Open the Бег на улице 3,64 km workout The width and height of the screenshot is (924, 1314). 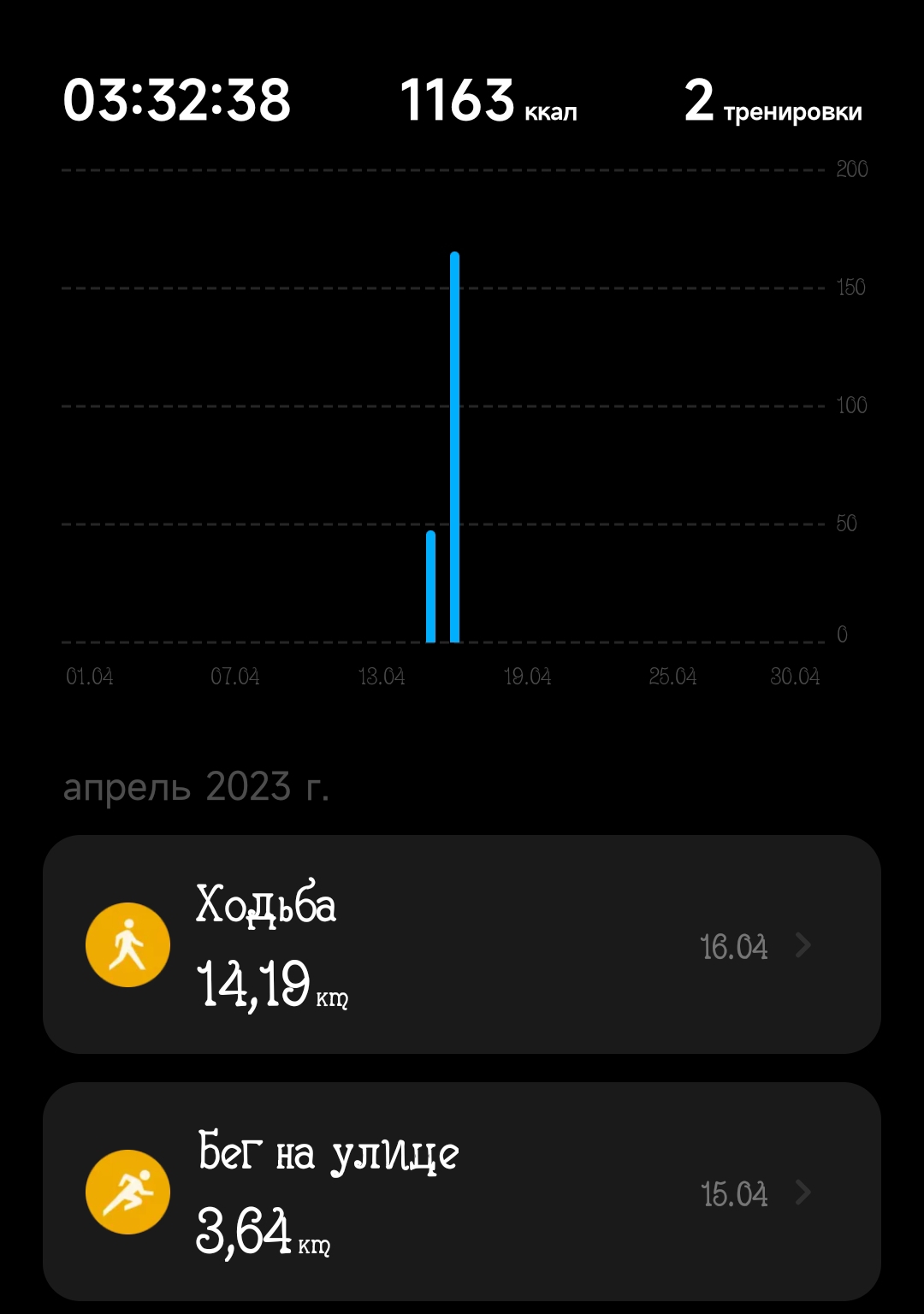(462, 1192)
